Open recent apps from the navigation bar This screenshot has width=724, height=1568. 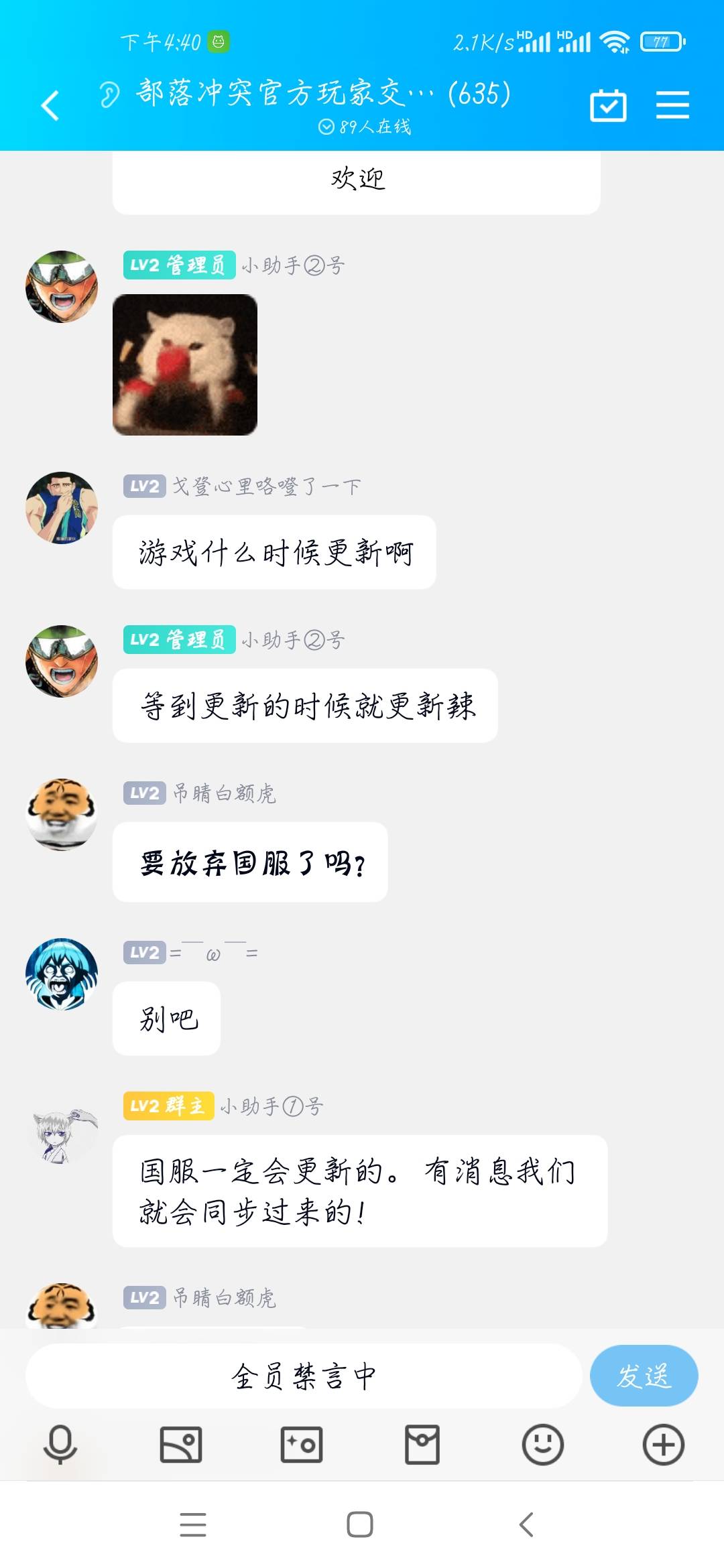[193, 1524]
